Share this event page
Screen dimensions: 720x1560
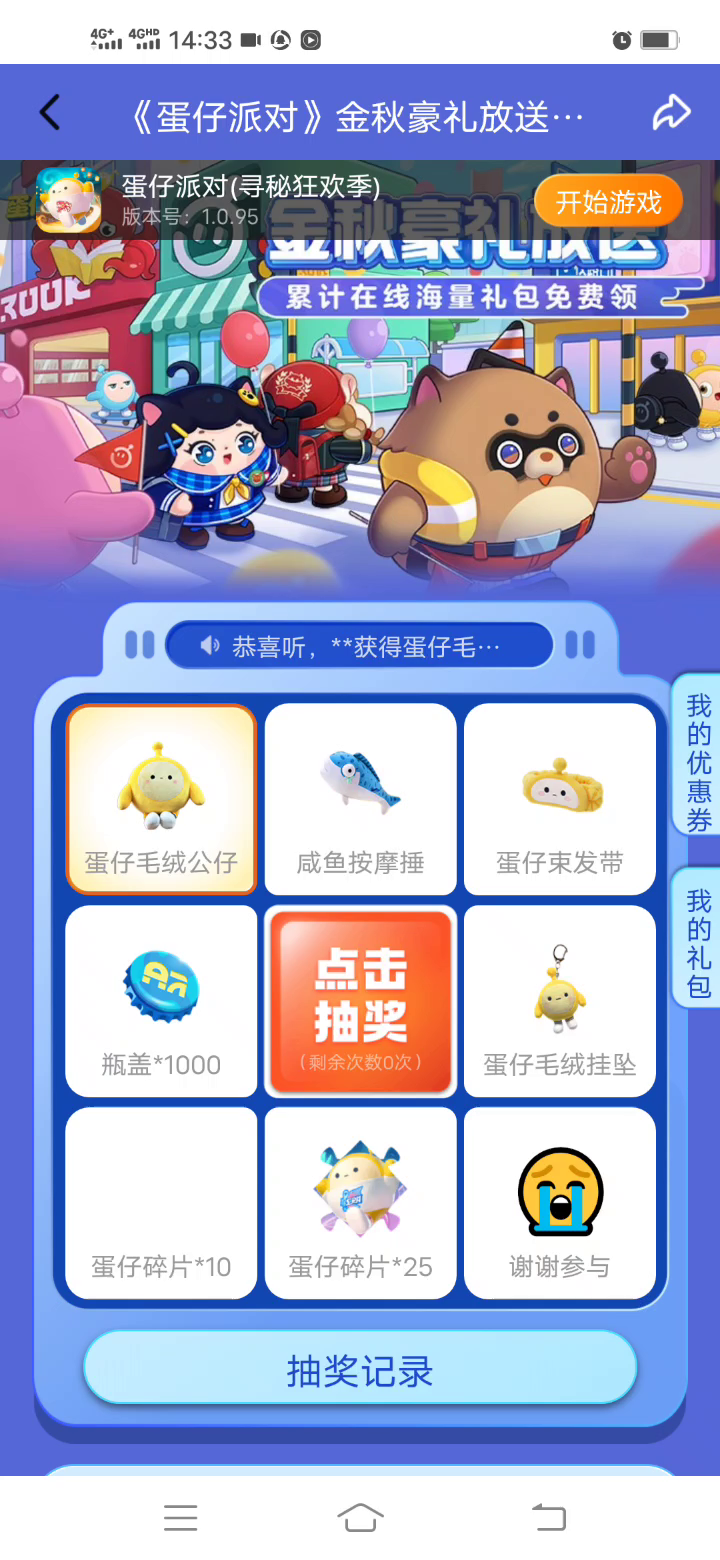[671, 113]
